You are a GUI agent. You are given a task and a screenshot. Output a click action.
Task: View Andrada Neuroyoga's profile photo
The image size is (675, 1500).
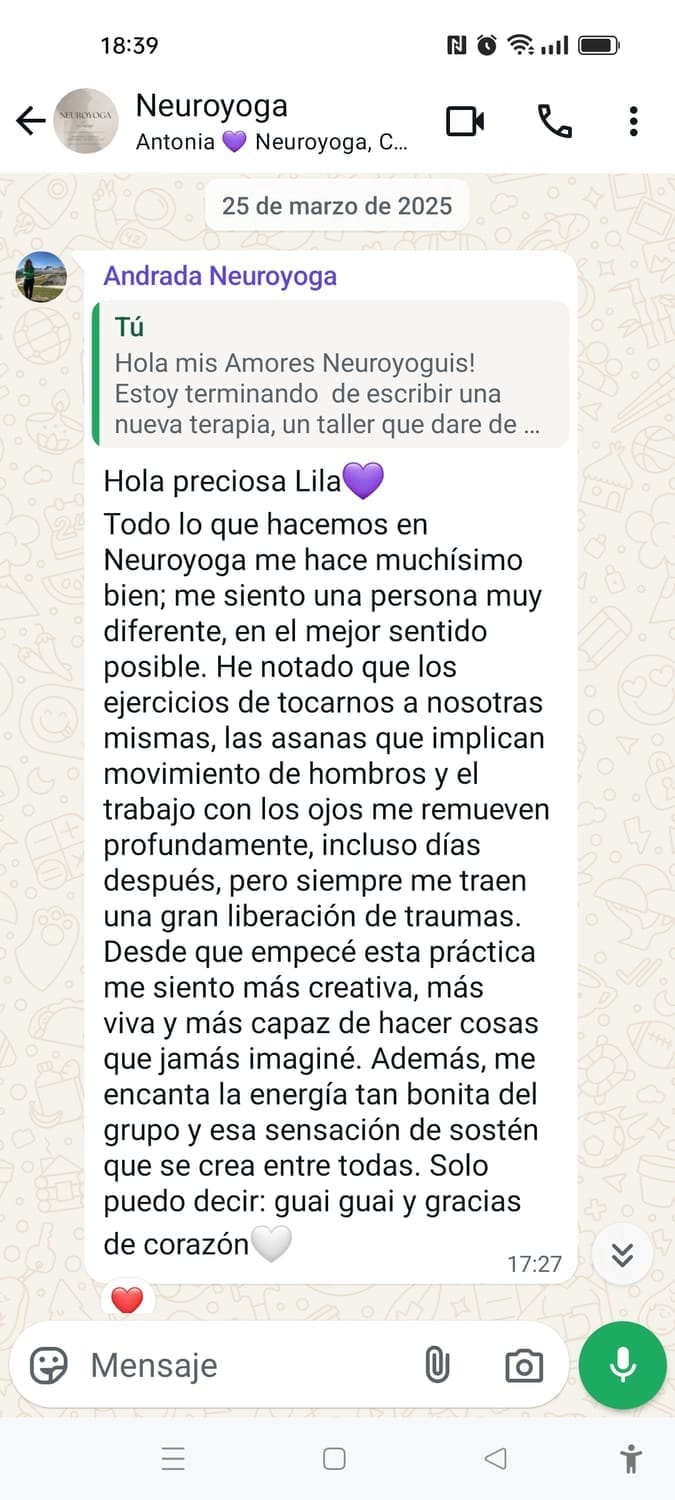tap(41, 277)
